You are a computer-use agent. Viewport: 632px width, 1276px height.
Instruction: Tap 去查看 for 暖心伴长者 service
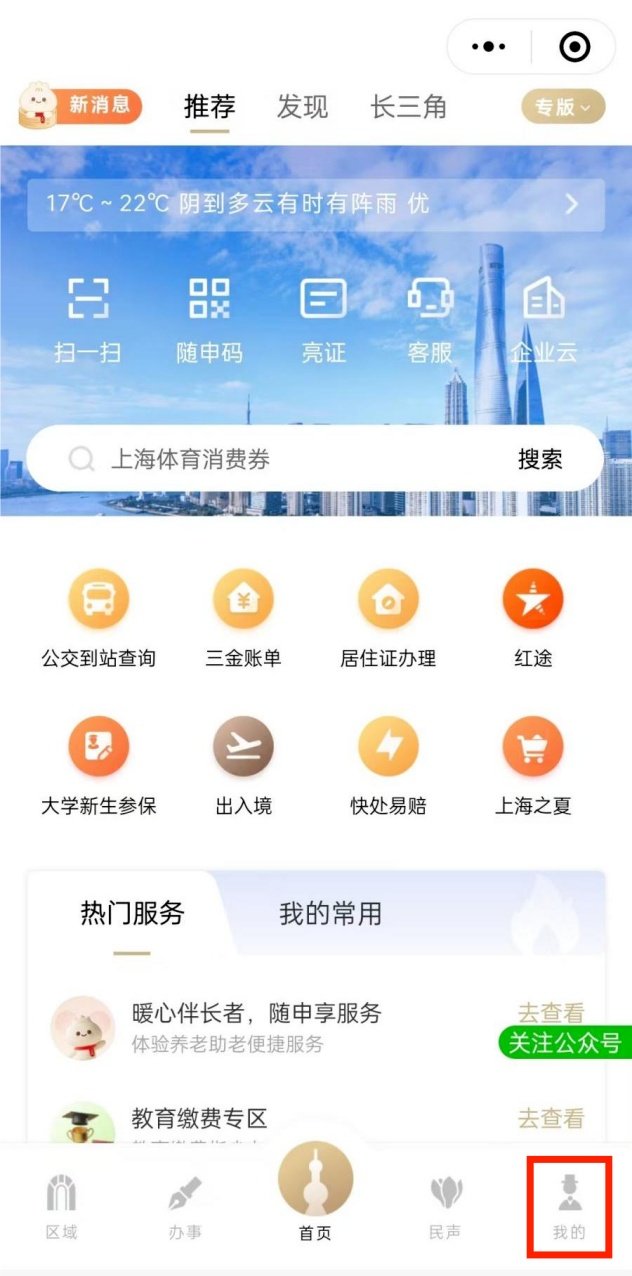pos(550,1013)
